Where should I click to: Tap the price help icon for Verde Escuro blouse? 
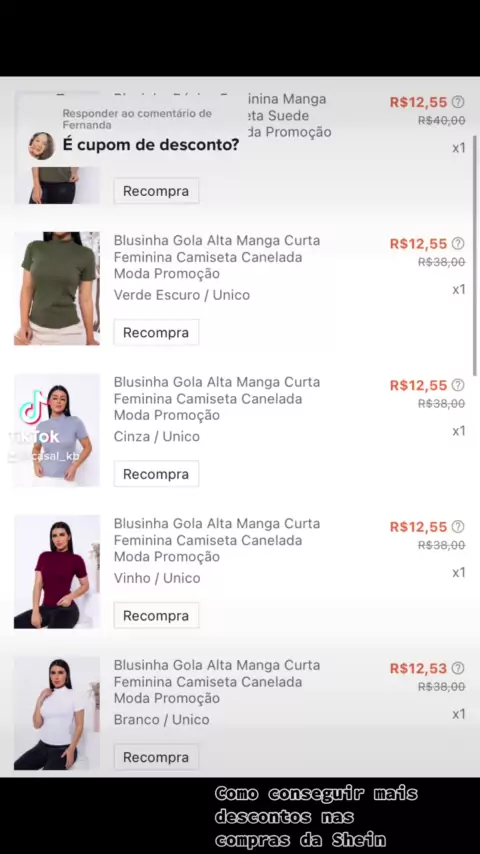click(x=458, y=243)
